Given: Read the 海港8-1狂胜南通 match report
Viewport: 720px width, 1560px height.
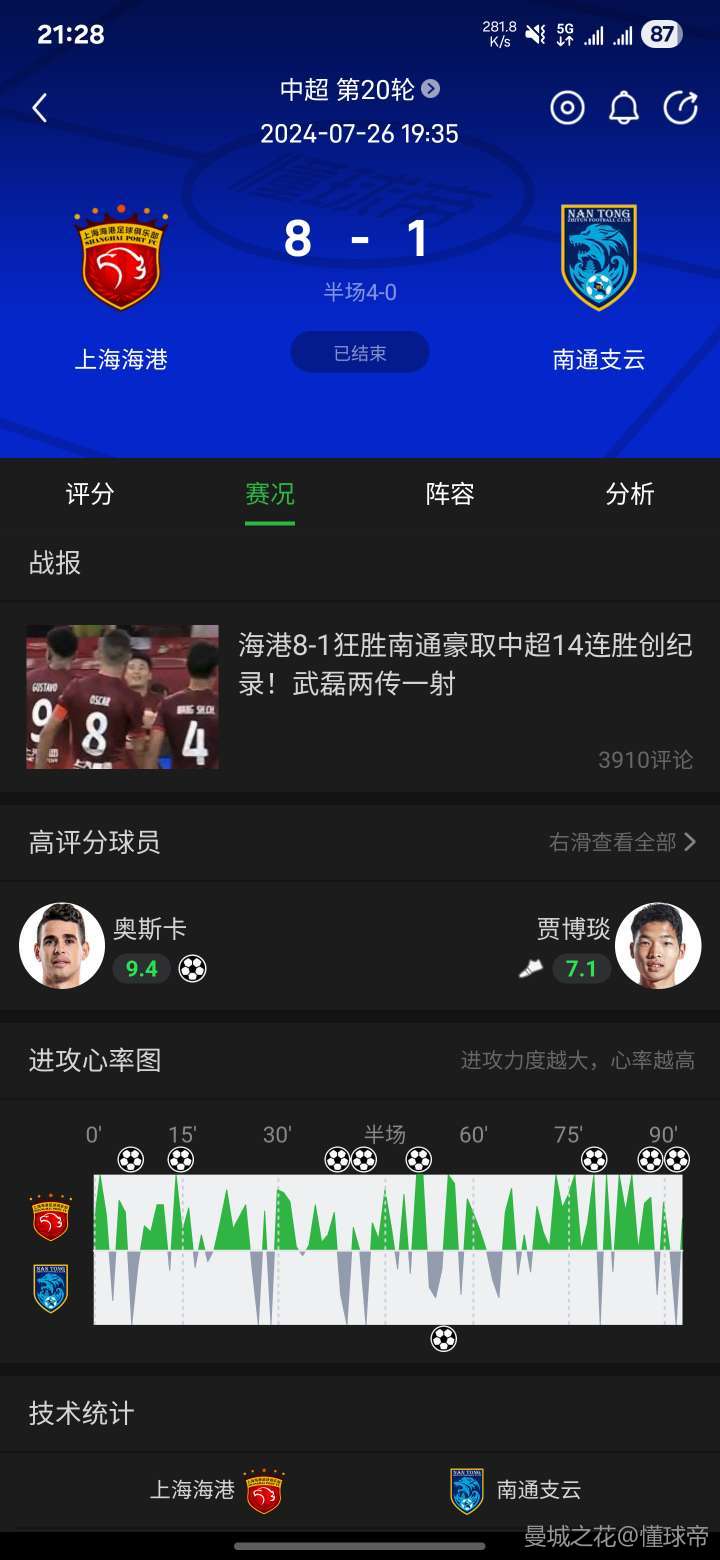Looking at the screenshot, I should 464,664.
